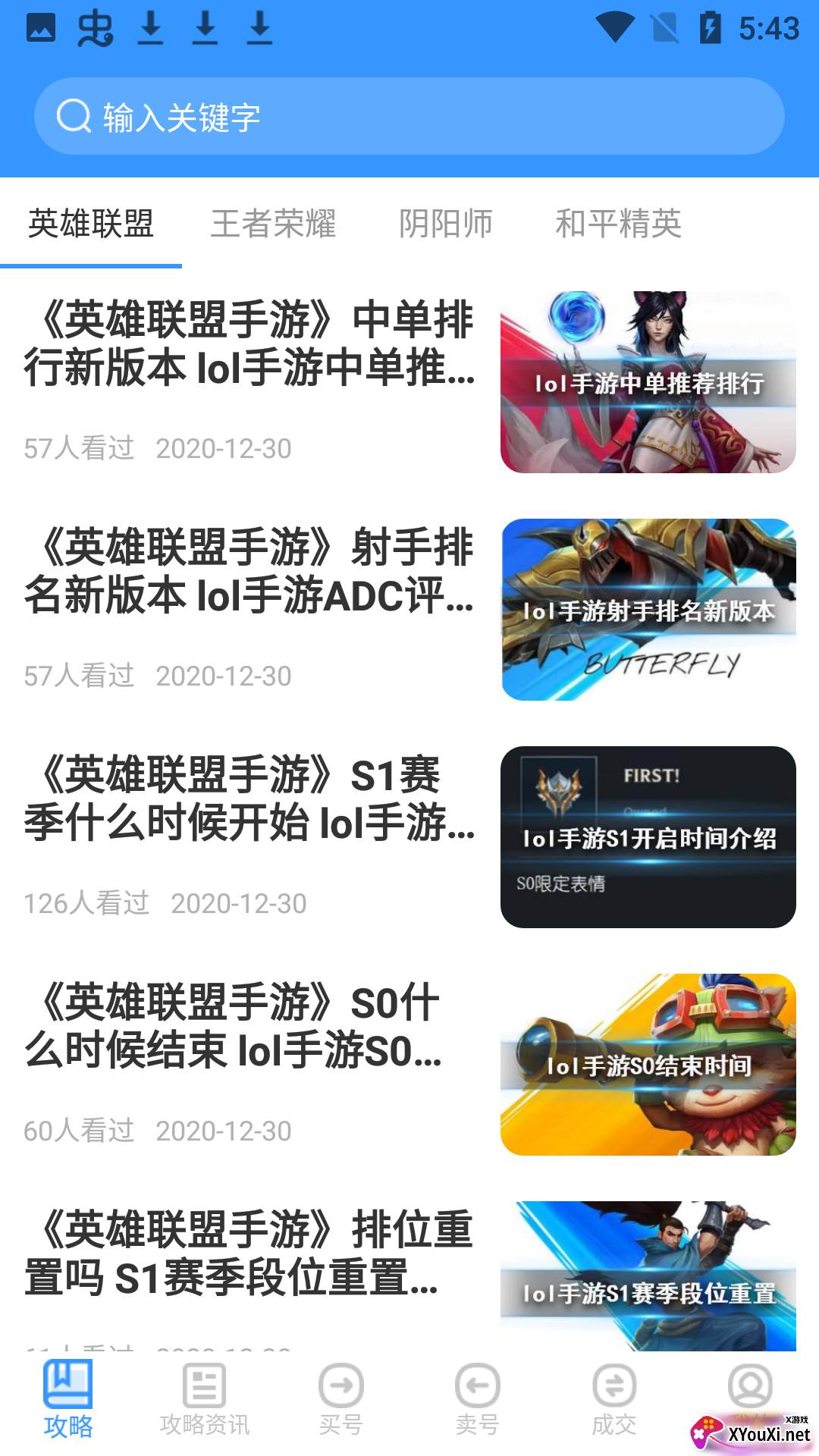Go to the 卖号 bottom tab
The height and width of the screenshot is (1456, 819).
[x=478, y=1399]
